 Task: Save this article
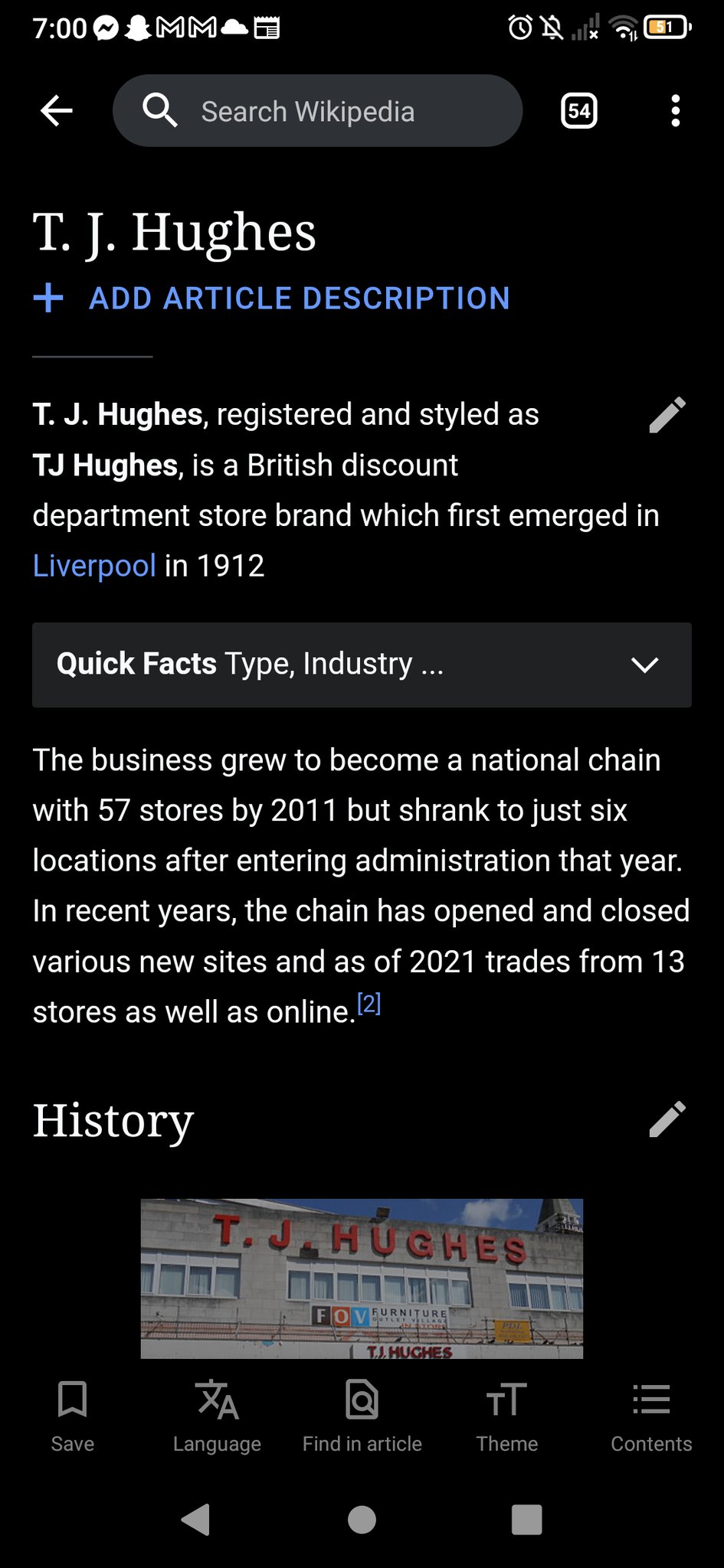point(73,1415)
